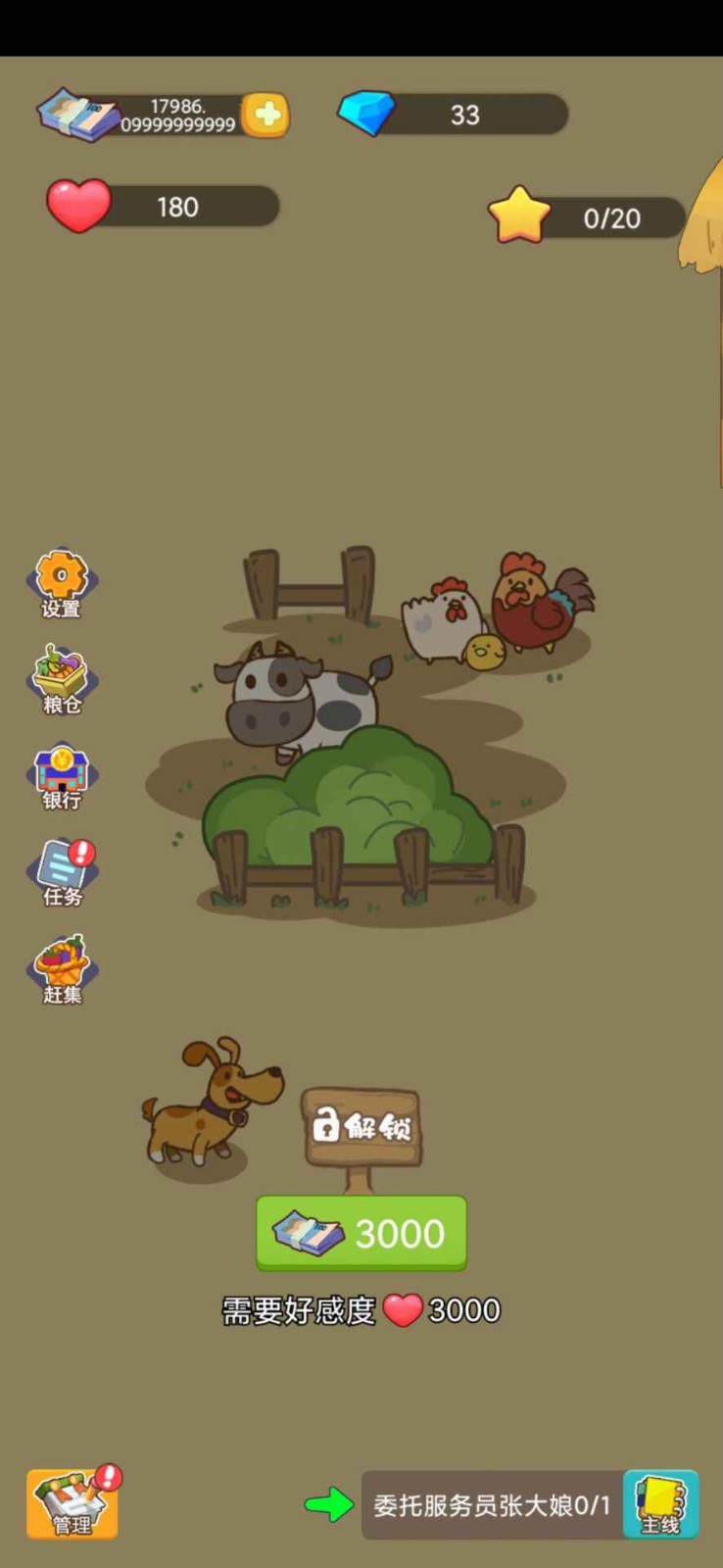Image resolution: width=723 pixels, height=1568 pixels.
Task: Open the 粮仓 granary
Action: coord(62,678)
